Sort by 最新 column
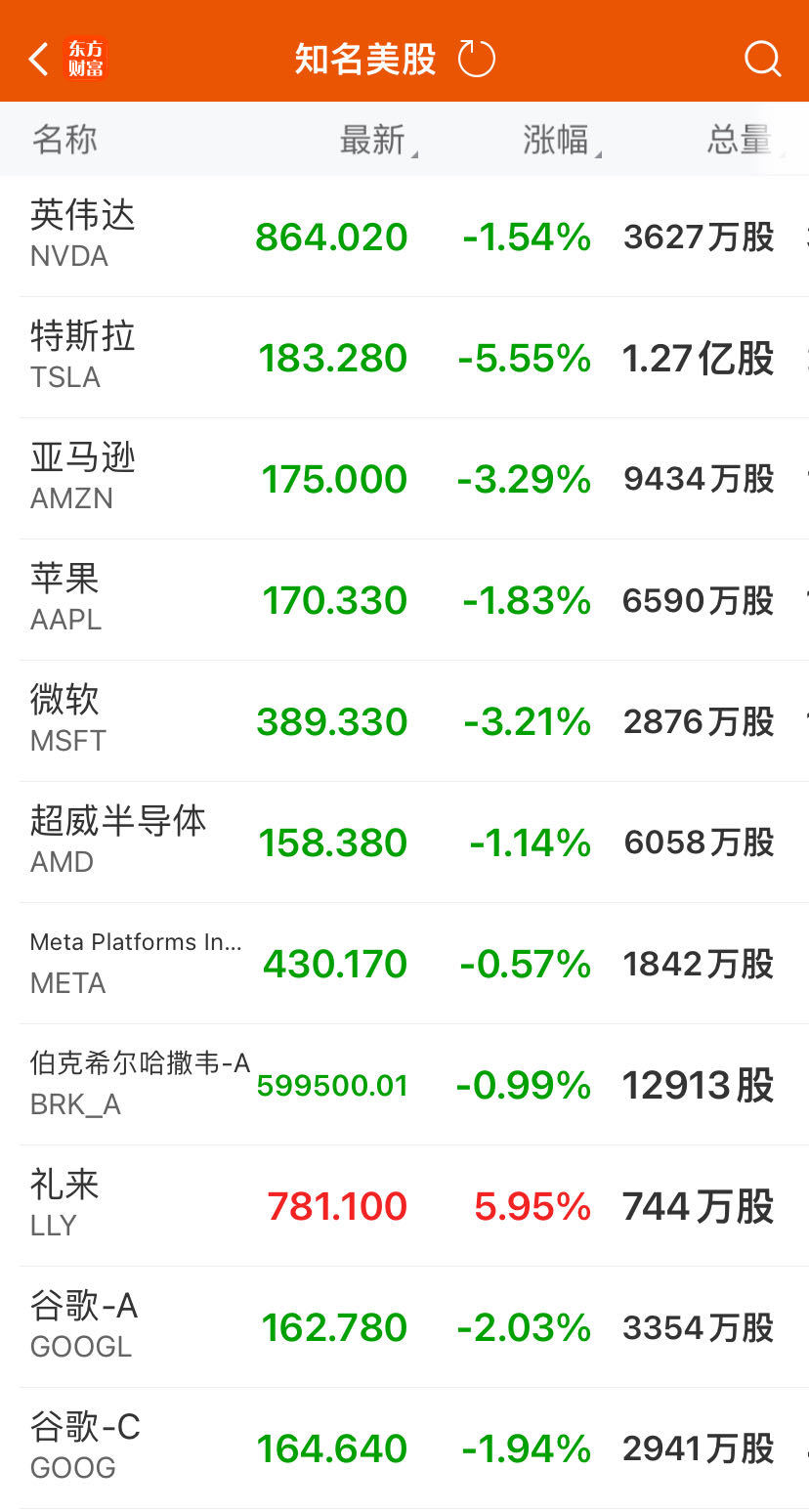This screenshot has width=809, height=1512. click(x=378, y=140)
